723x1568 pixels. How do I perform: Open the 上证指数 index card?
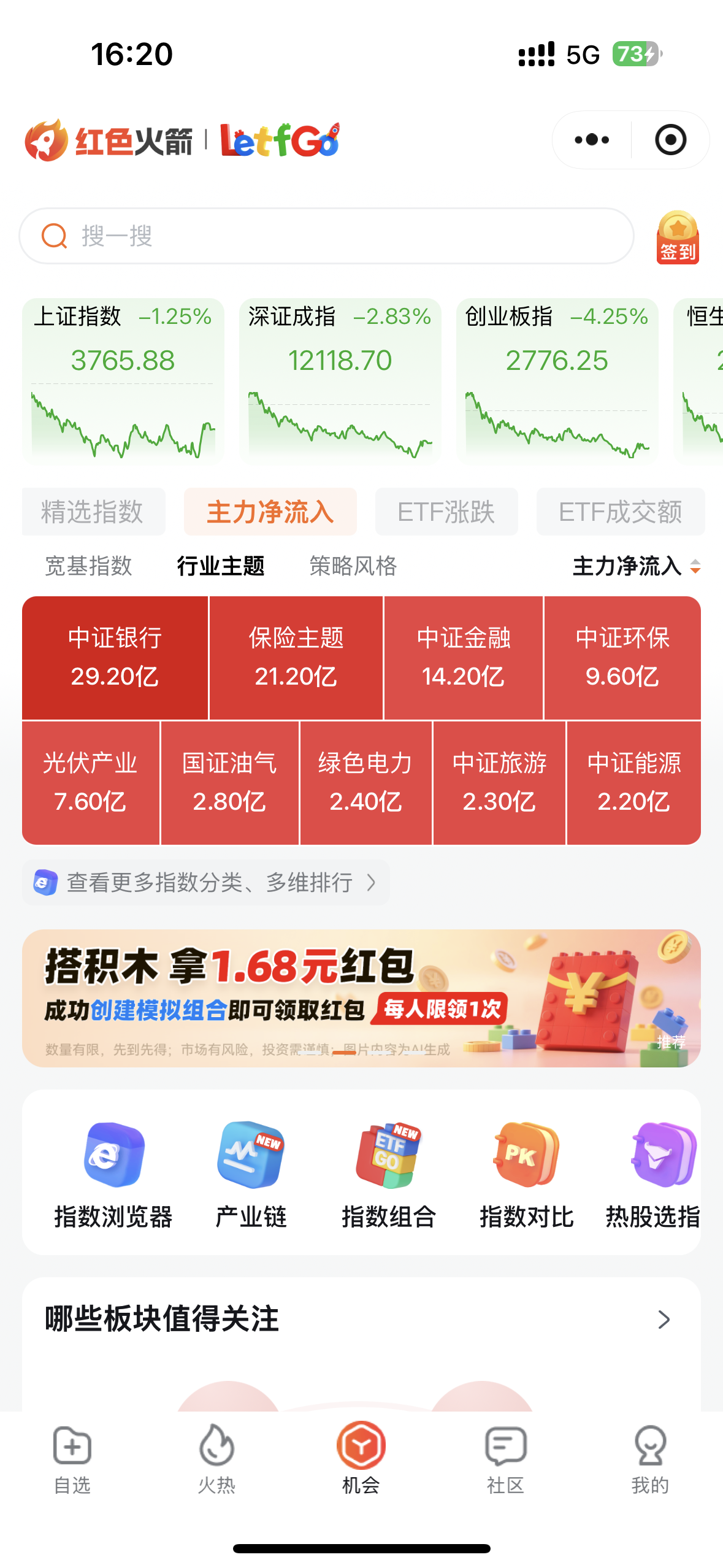123,379
